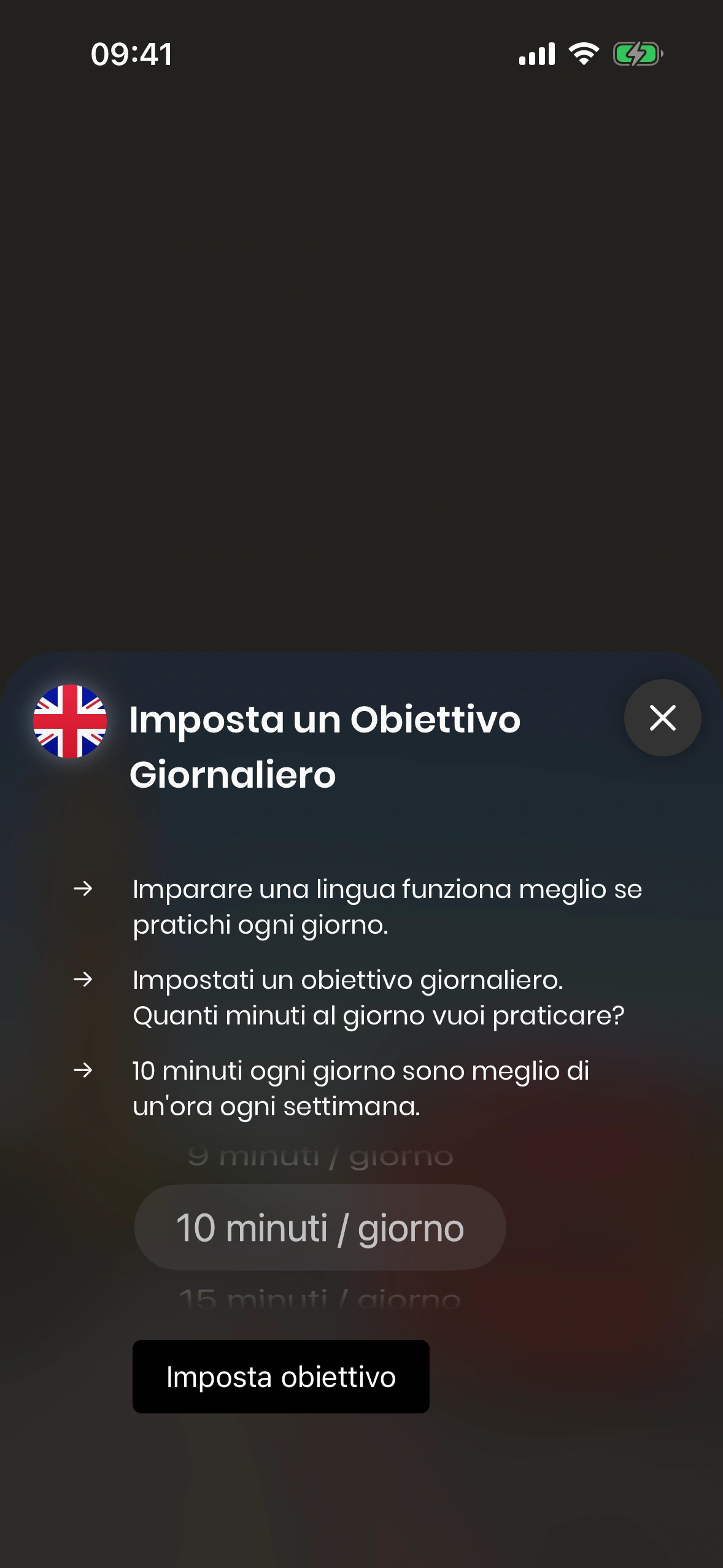The width and height of the screenshot is (723, 1568).
Task: Select 15 minuti / giorno in picker
Action: tap(320, 1299)
